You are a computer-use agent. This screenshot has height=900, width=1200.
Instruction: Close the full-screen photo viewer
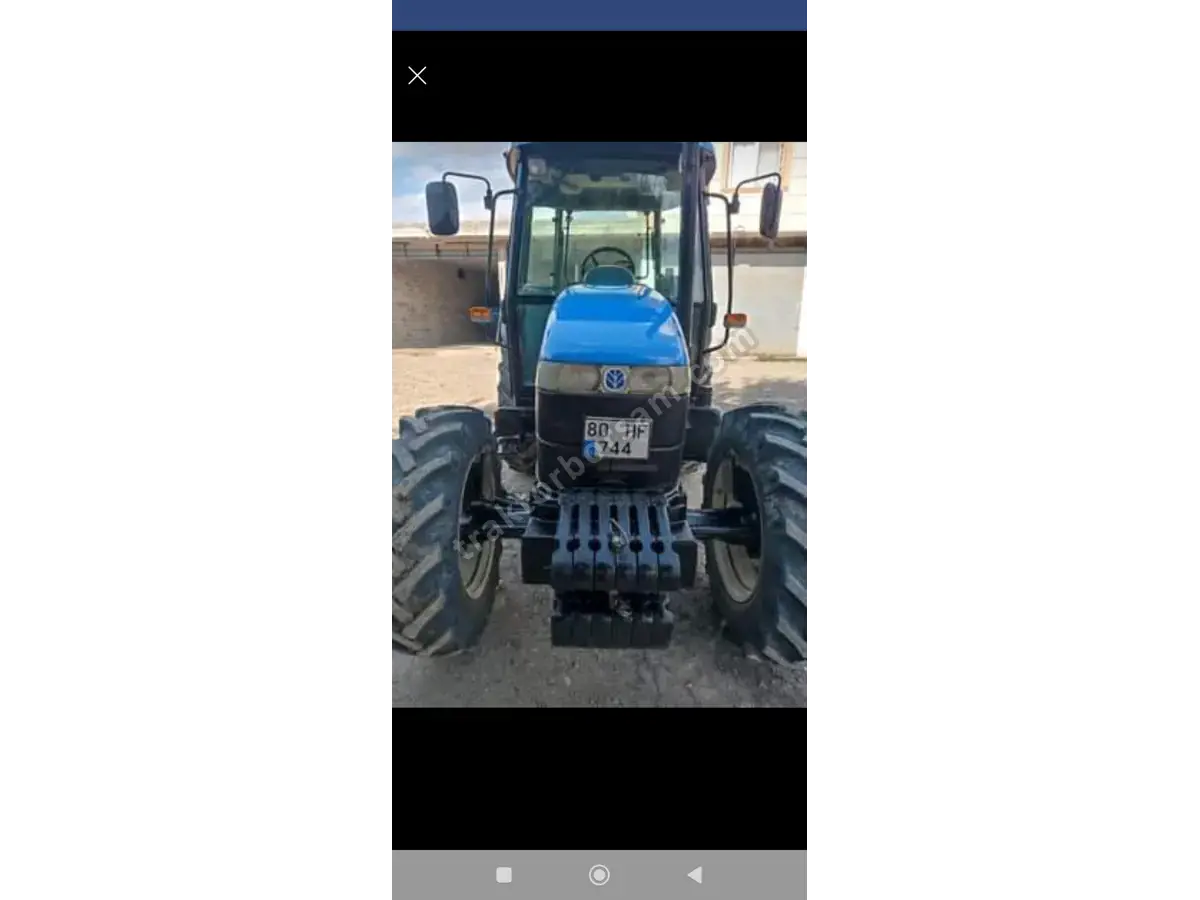(417, 75)
